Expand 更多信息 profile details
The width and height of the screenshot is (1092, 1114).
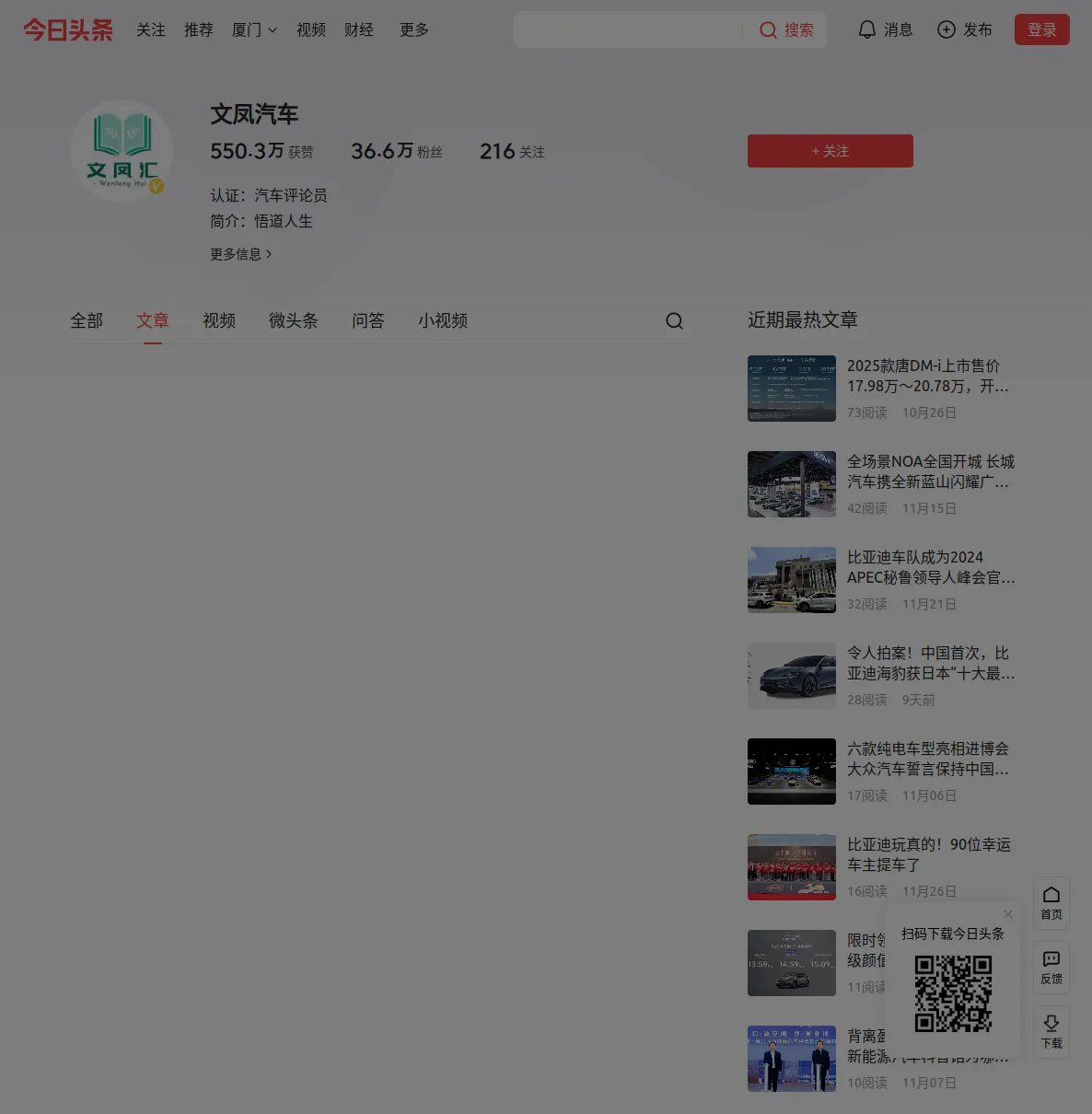coord(240,254)
